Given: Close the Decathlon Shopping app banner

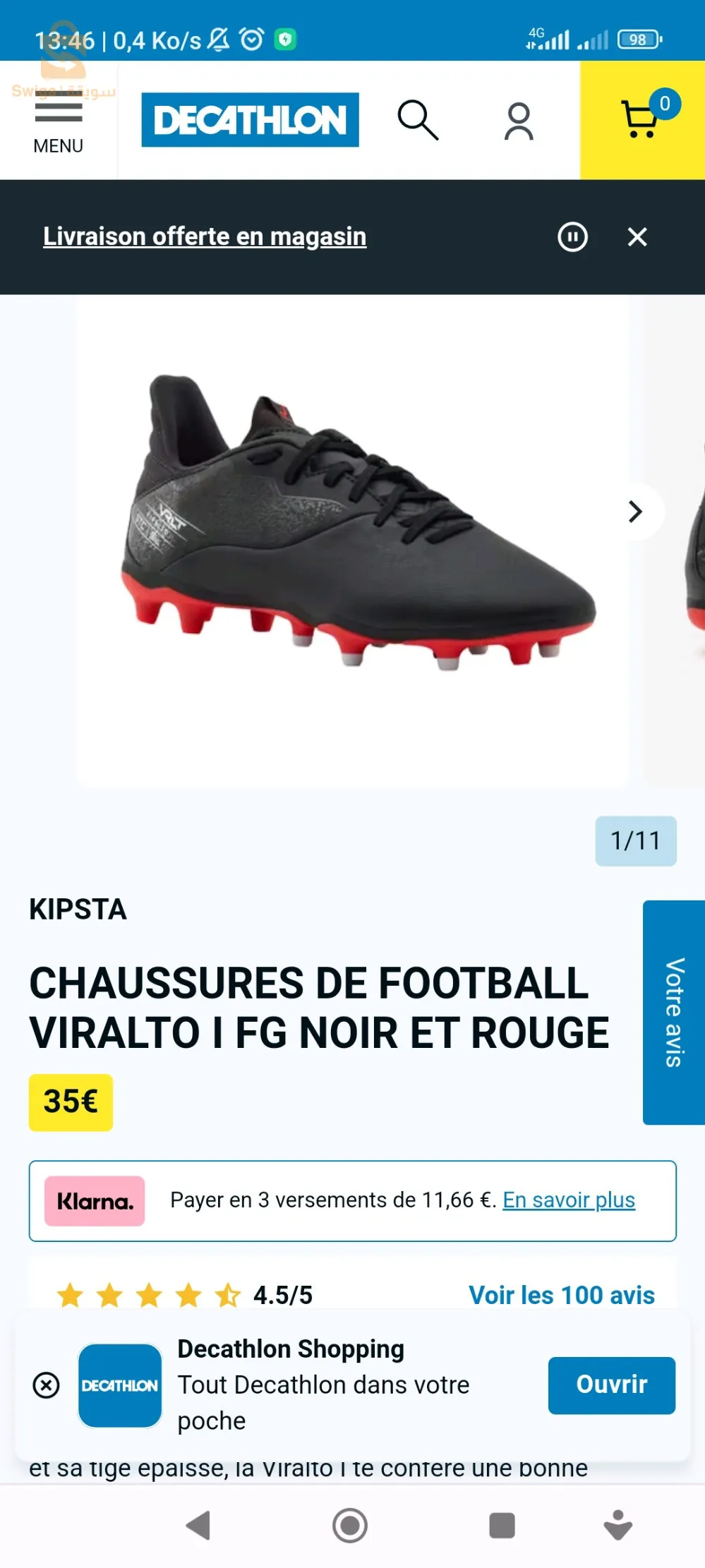Looking at the screenshot, I should 47,1385.
